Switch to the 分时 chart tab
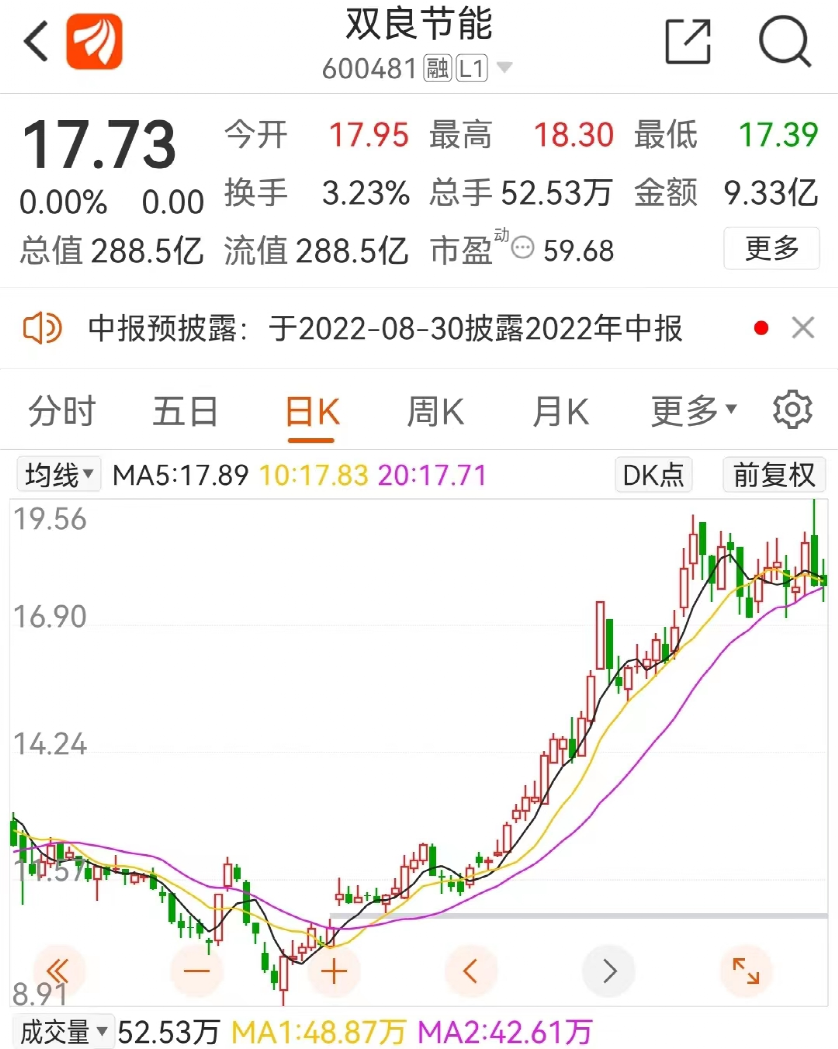 [62, 411]
